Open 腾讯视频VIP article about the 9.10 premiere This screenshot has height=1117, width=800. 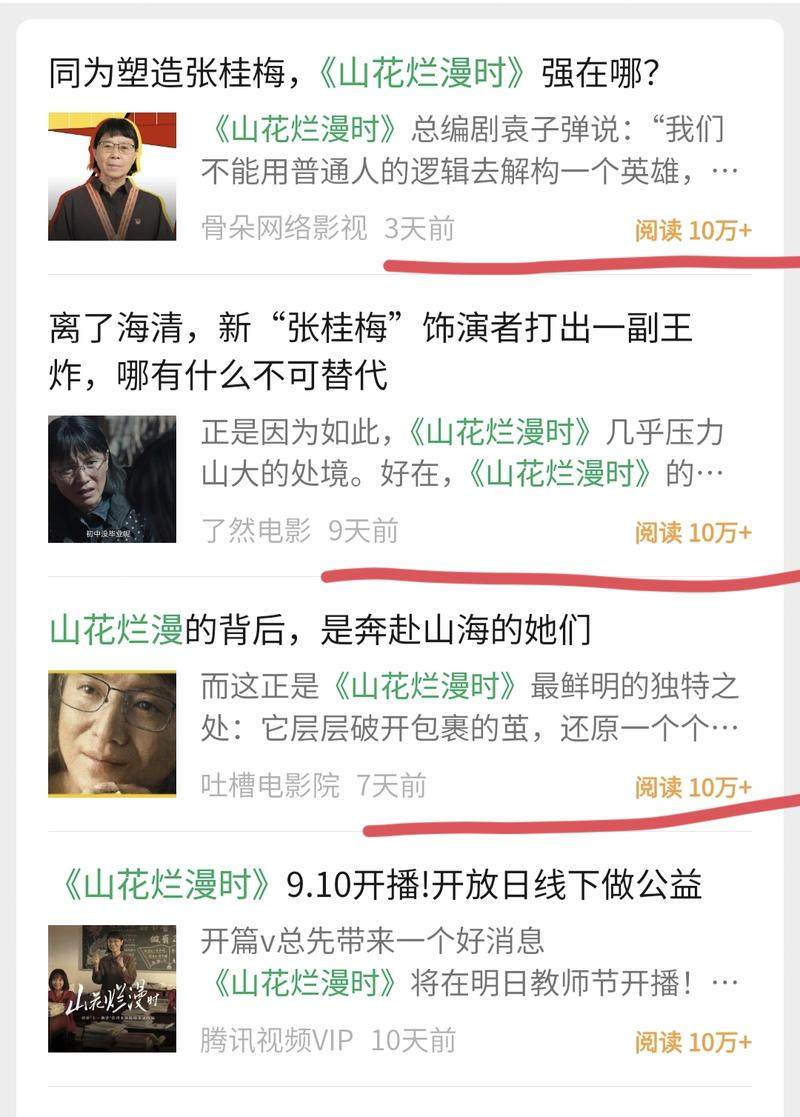point(380,884)
